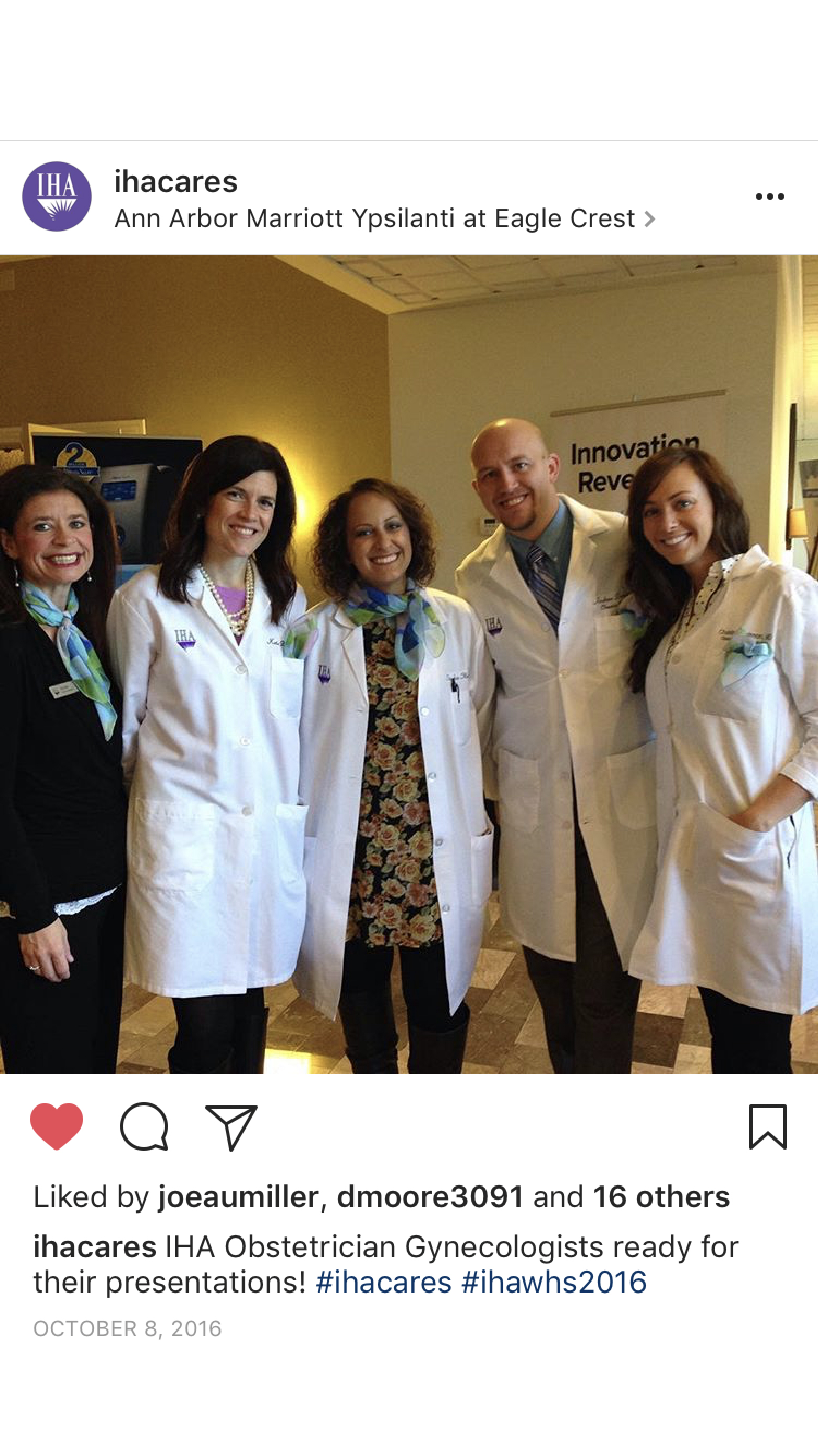Image resolution: width=818 pixels, height=1456 pixels.
Task: Open the dmoore3091 profile from likes
Action: (x=429, y=1197)
